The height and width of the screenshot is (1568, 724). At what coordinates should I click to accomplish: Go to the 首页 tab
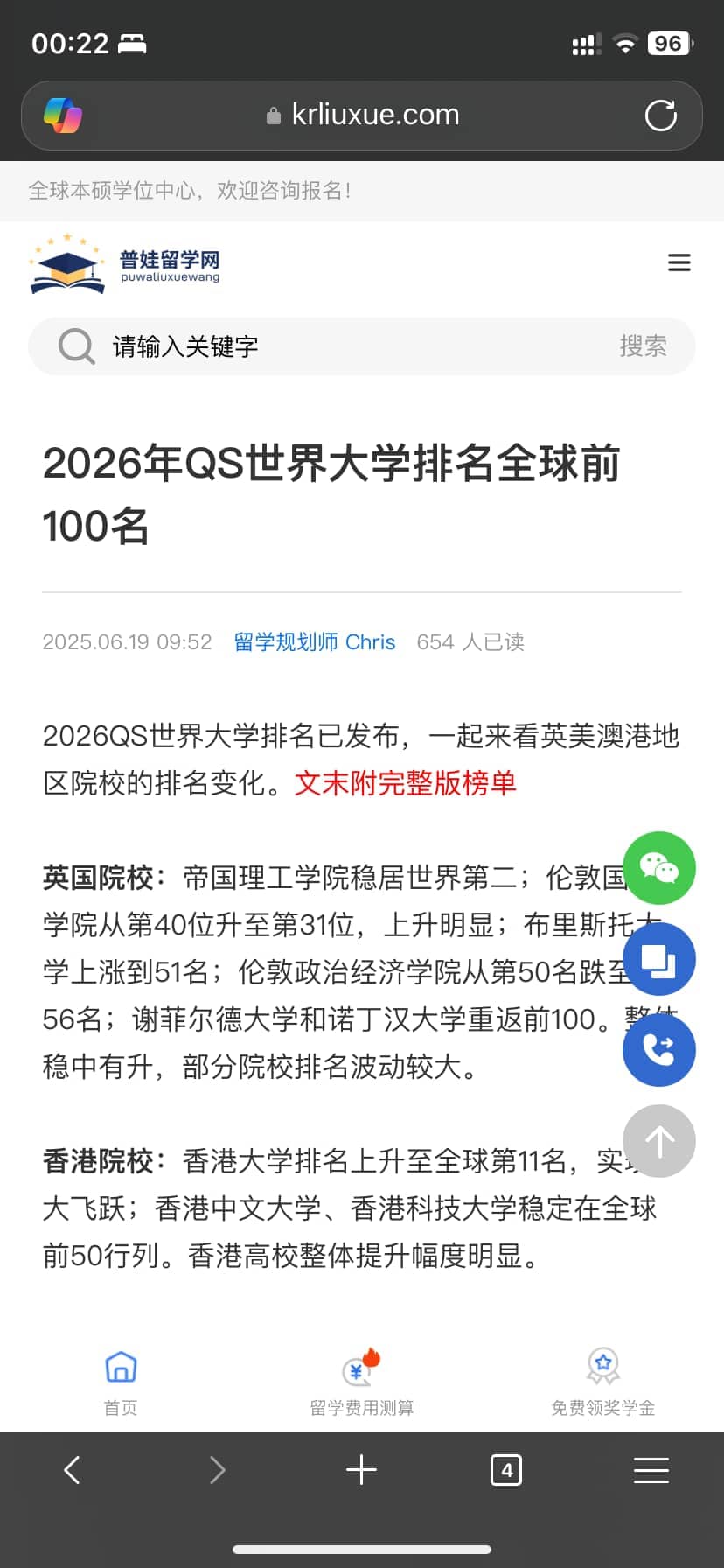(x=121, y=1382)
